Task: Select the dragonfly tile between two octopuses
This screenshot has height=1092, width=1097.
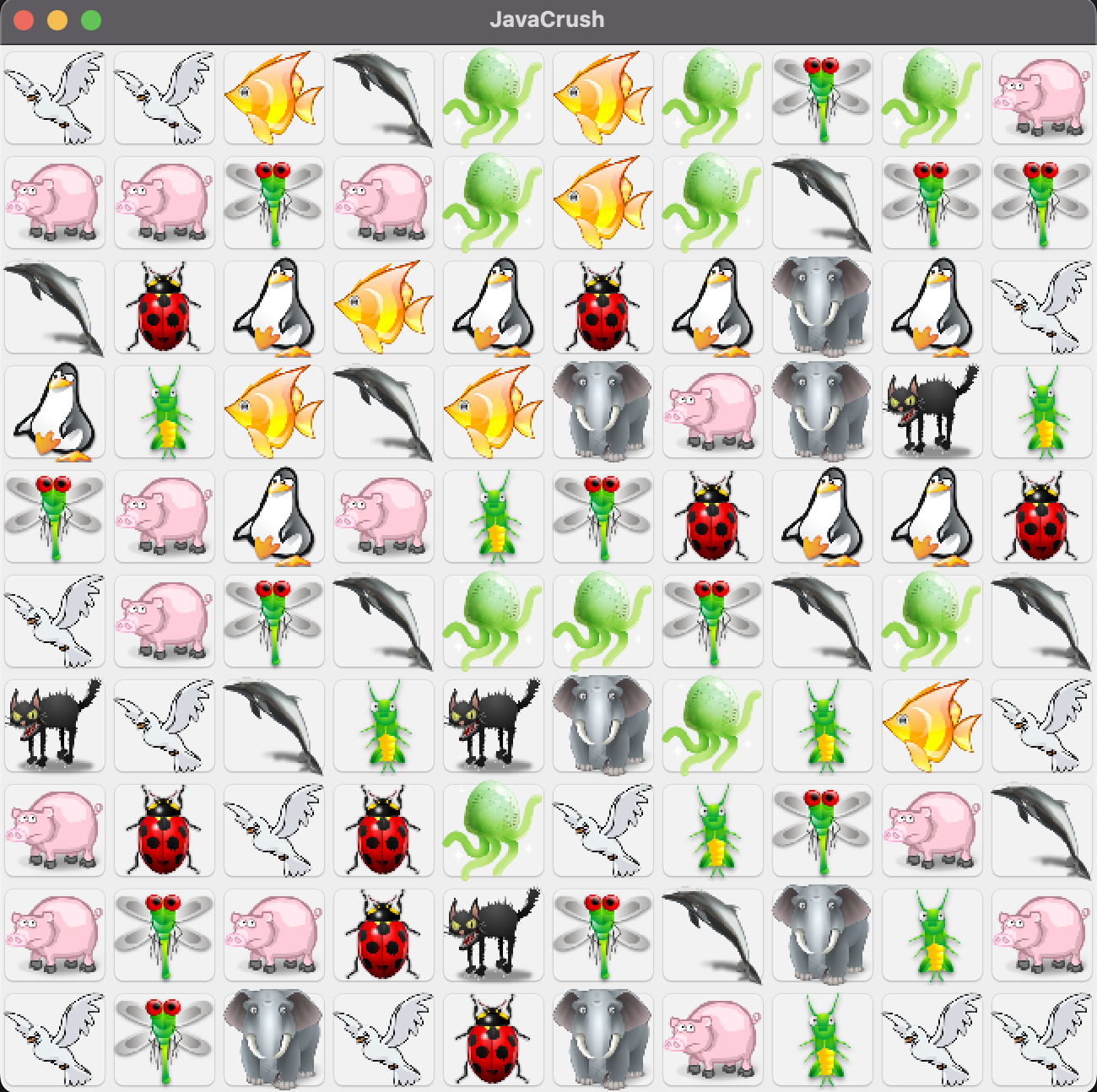Action: 822,97
